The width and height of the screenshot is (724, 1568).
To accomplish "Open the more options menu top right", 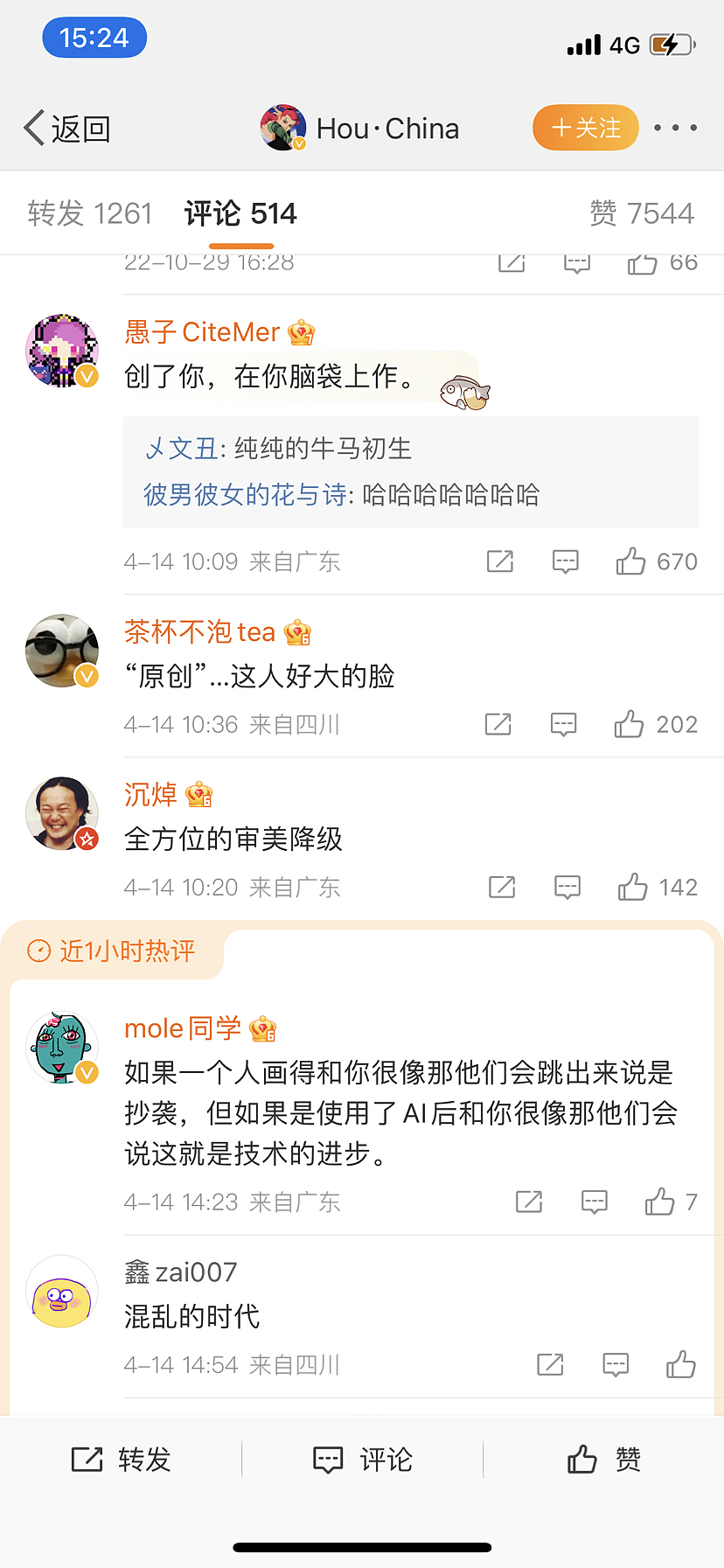I will pos(676,128).
